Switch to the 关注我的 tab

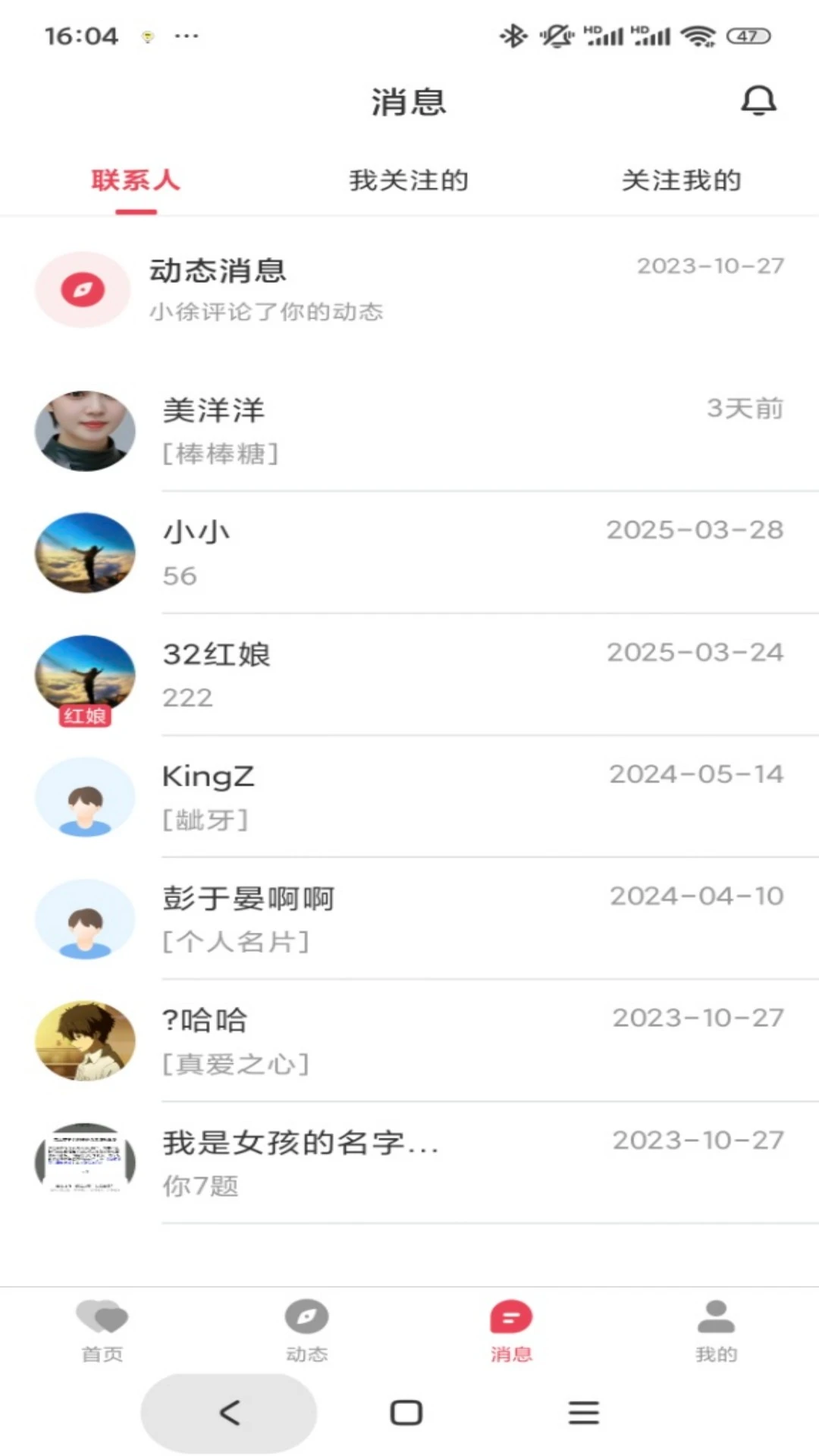(x=682, y=180)
